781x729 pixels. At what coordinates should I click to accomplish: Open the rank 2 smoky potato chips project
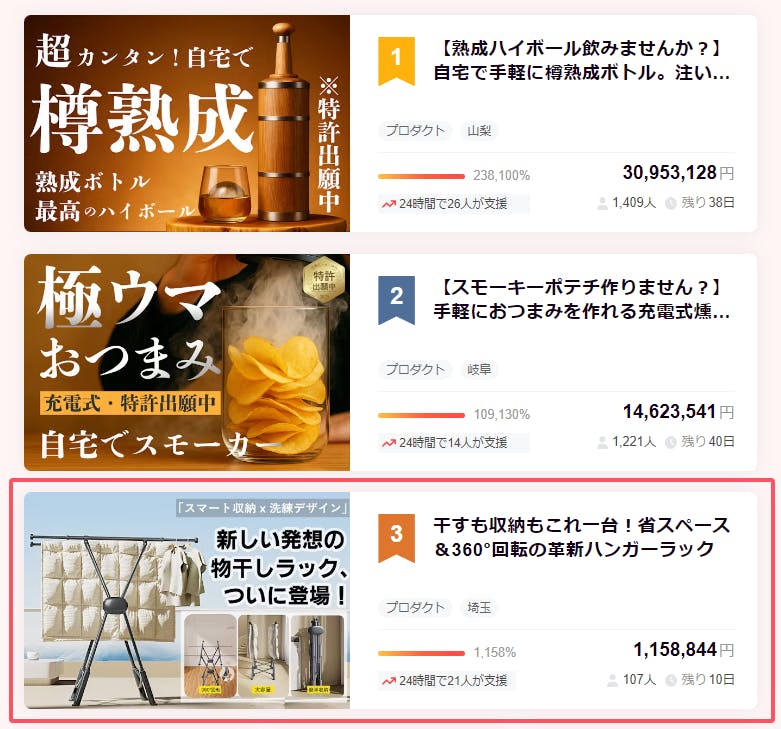[583, 299]
